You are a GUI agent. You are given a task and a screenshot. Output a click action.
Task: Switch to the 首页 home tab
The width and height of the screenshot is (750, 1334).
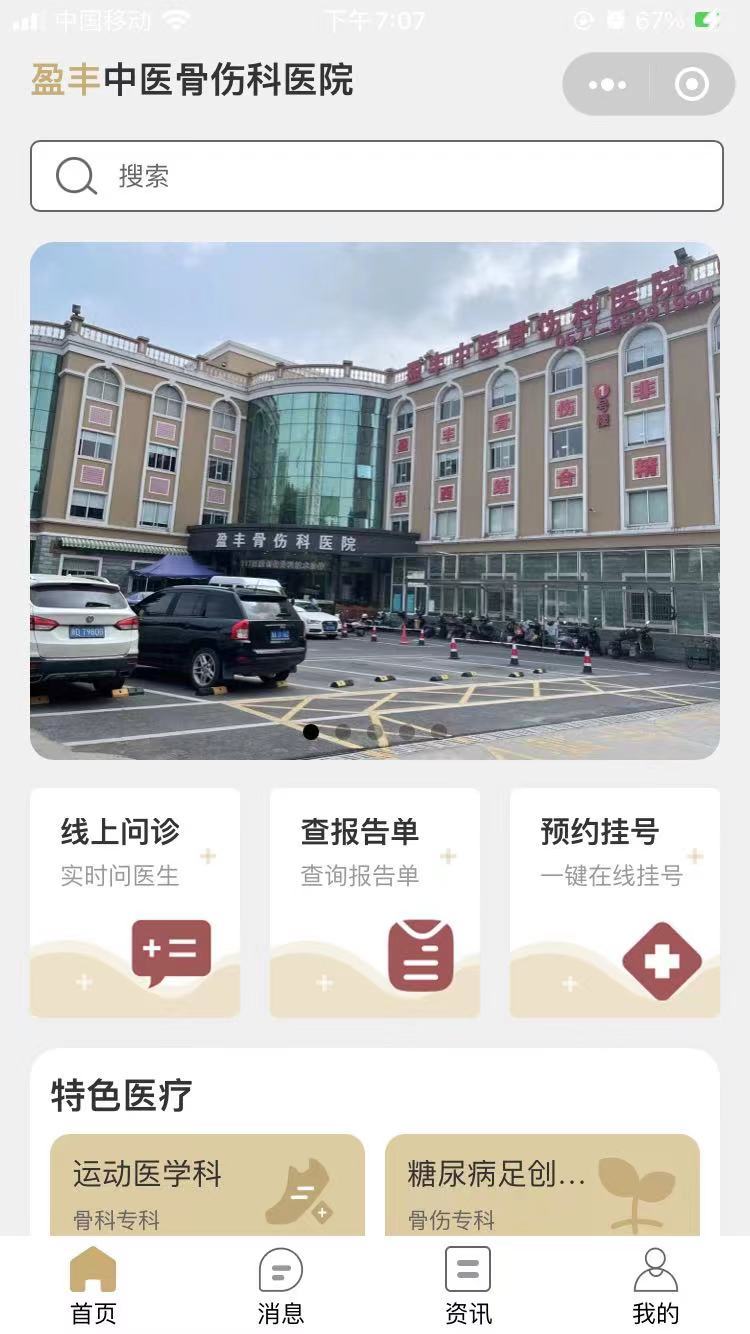93,1286
